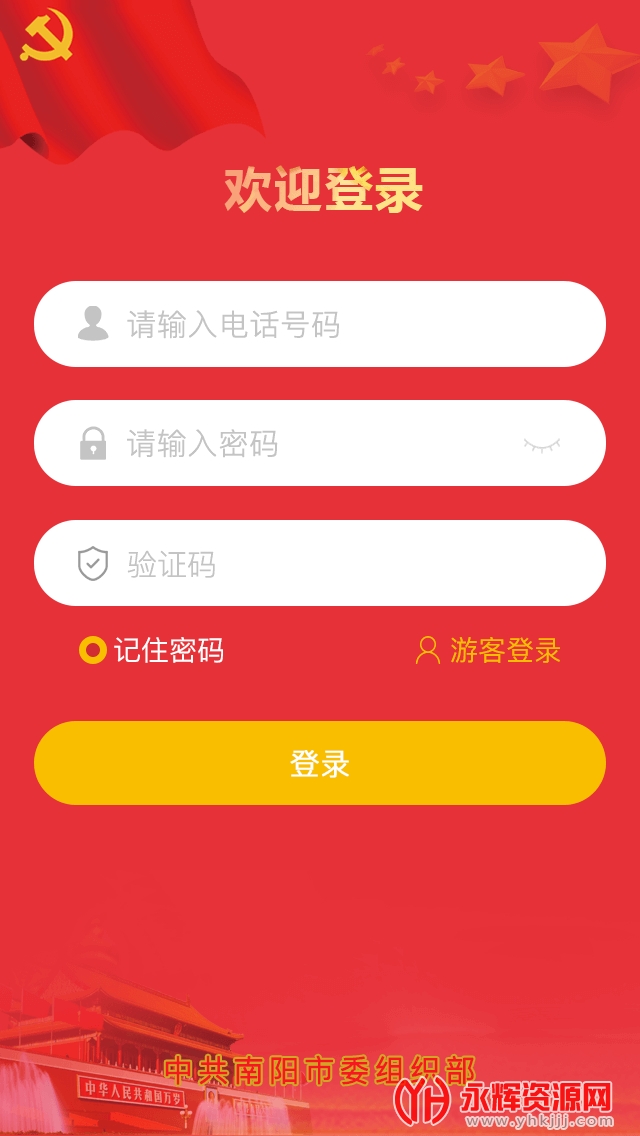Open 游客登录 guest login

488,651
